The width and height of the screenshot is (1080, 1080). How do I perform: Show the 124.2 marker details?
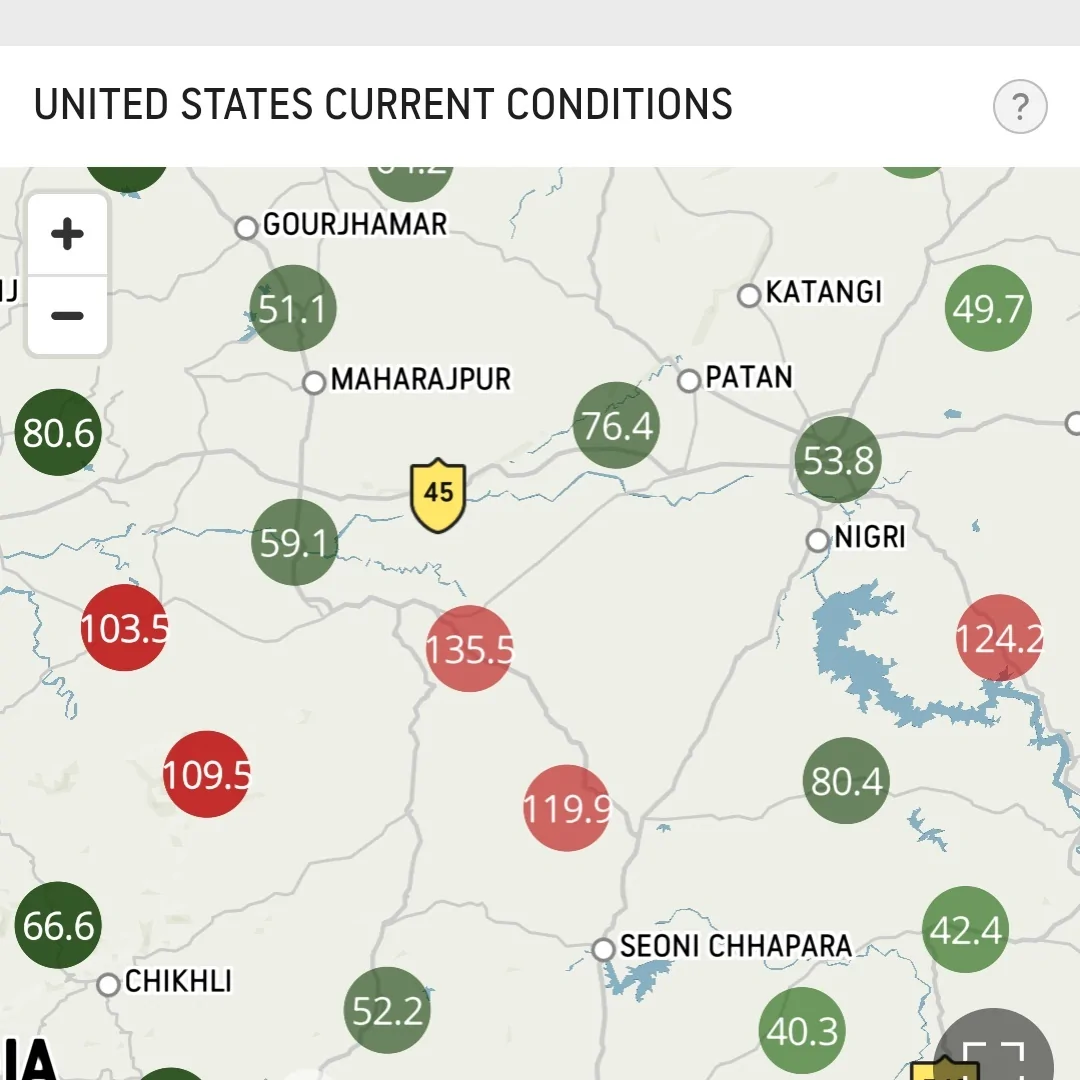[x=999, y=637]
